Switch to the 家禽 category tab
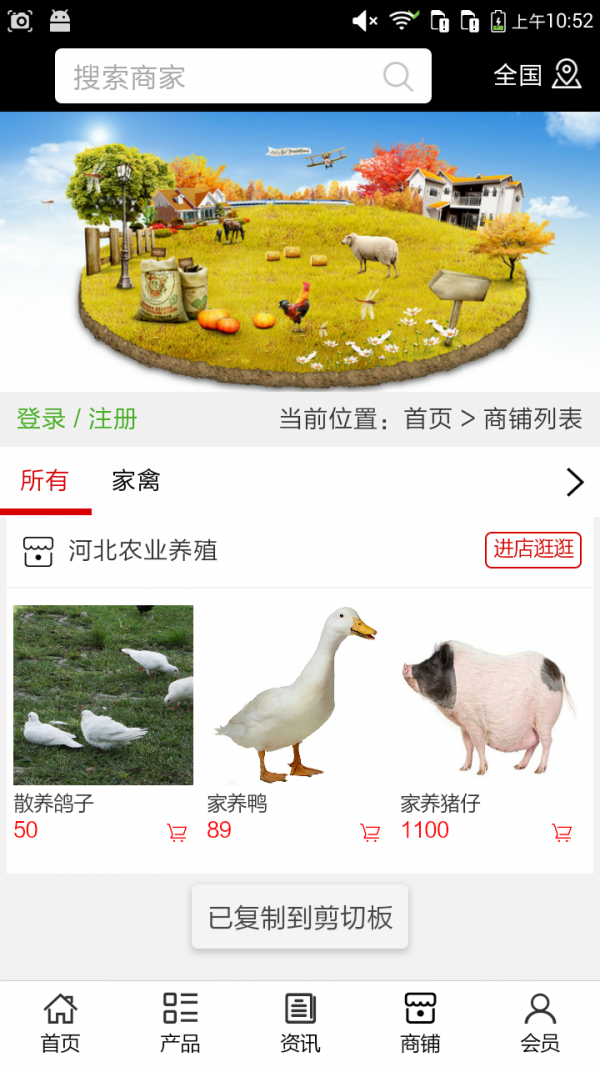Screen dimensions: 600x1067 (136, 481)
